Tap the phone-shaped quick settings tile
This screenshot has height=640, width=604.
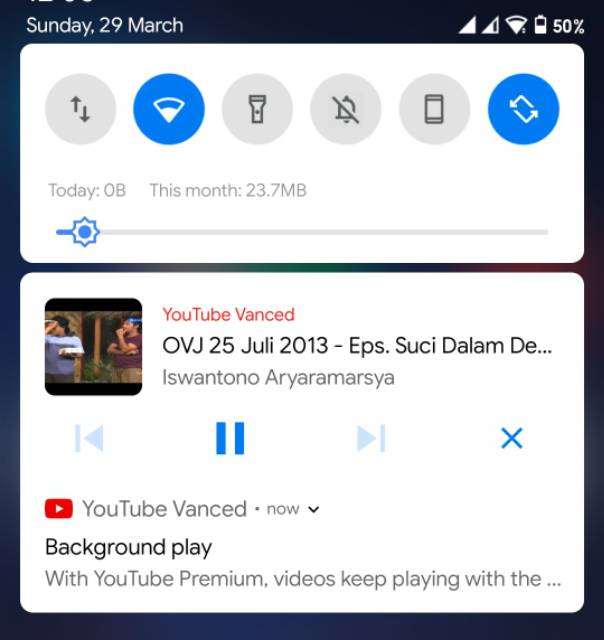(434, 110)
